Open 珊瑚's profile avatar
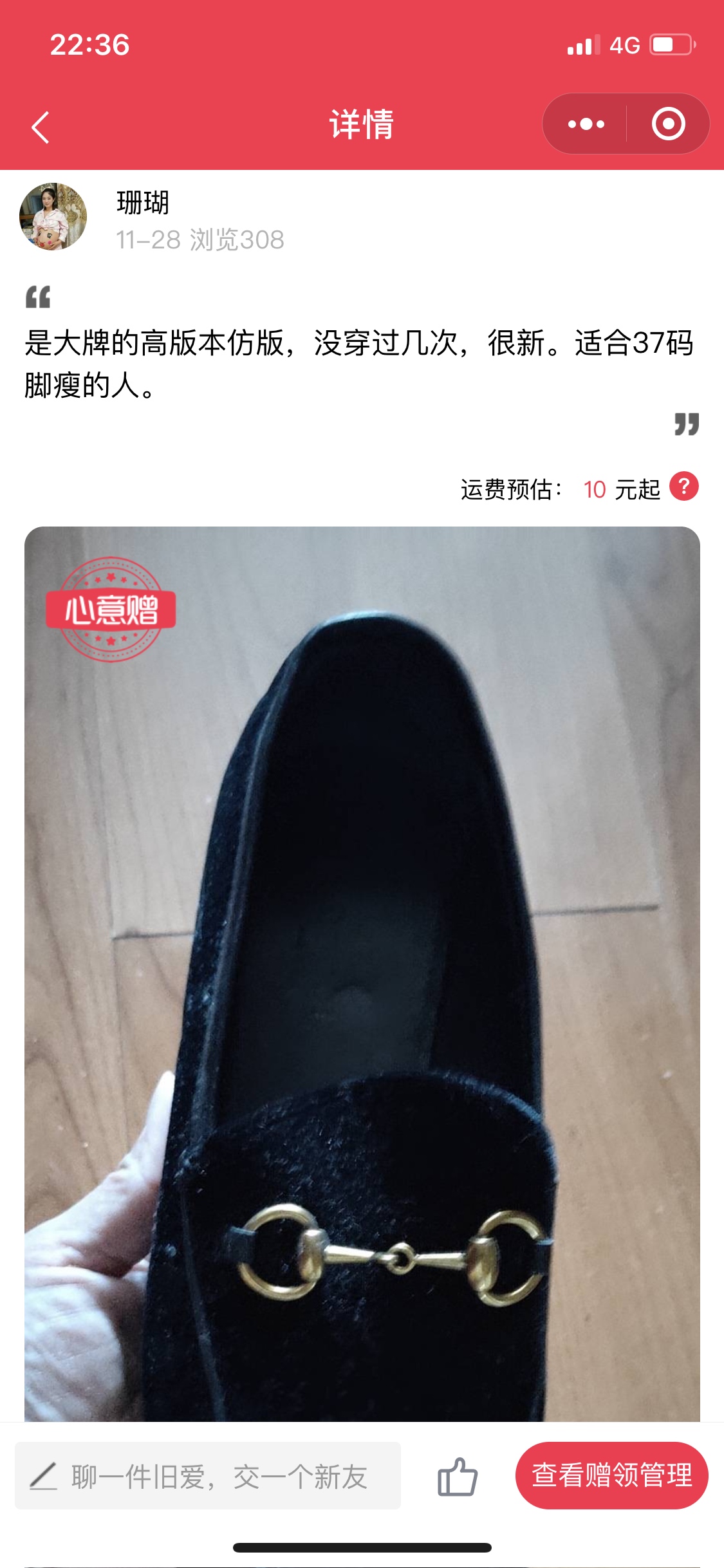 point(53,217)
